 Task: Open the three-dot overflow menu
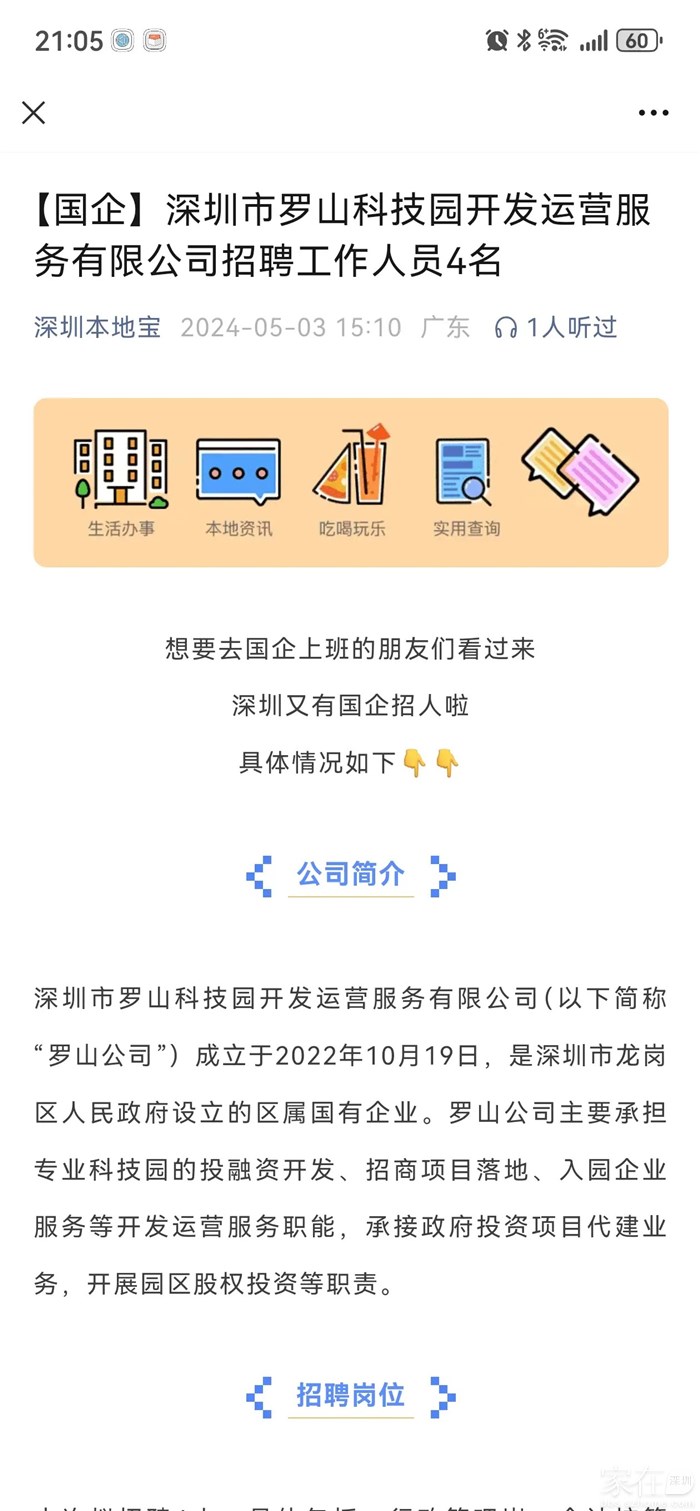point(653,113)
